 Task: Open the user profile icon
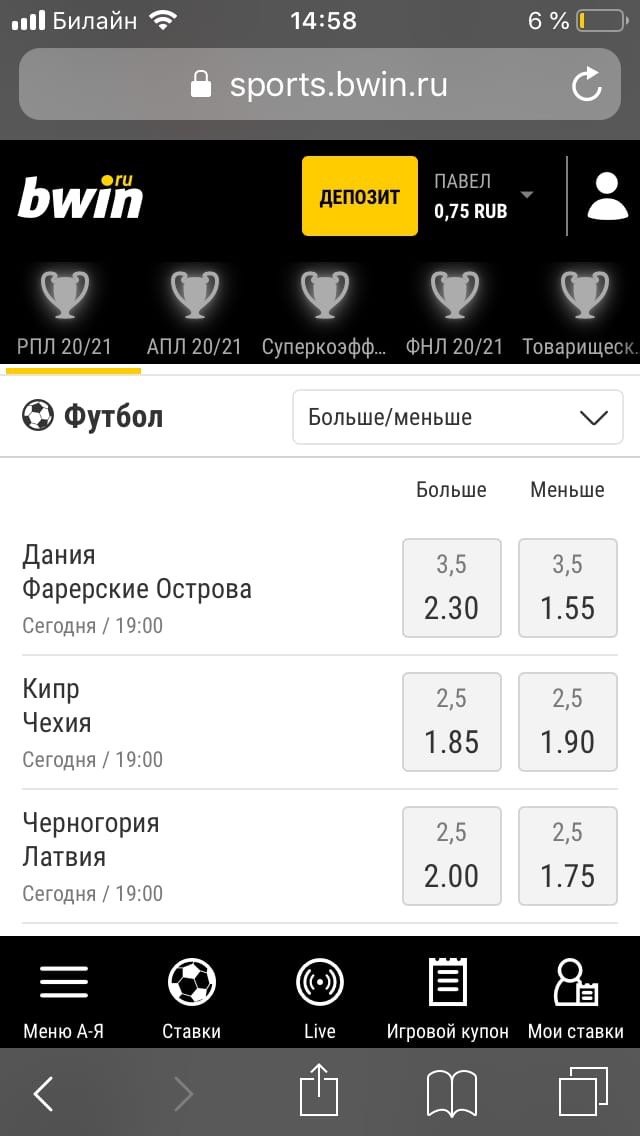[x=607, y=196]
